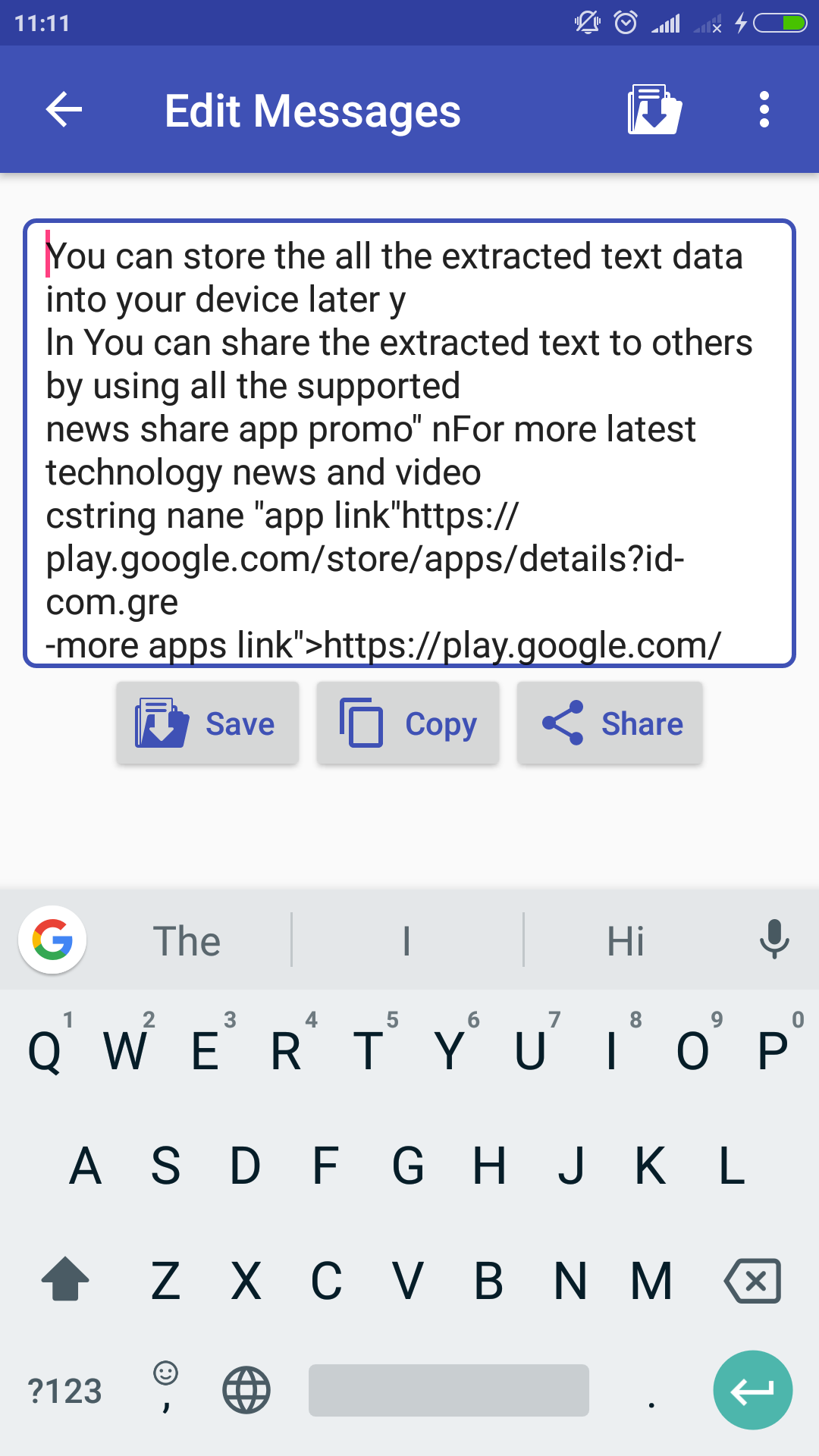819x1456 pixels.
Task: Open the overflow menu with three dots
Action: click(764, 109)
